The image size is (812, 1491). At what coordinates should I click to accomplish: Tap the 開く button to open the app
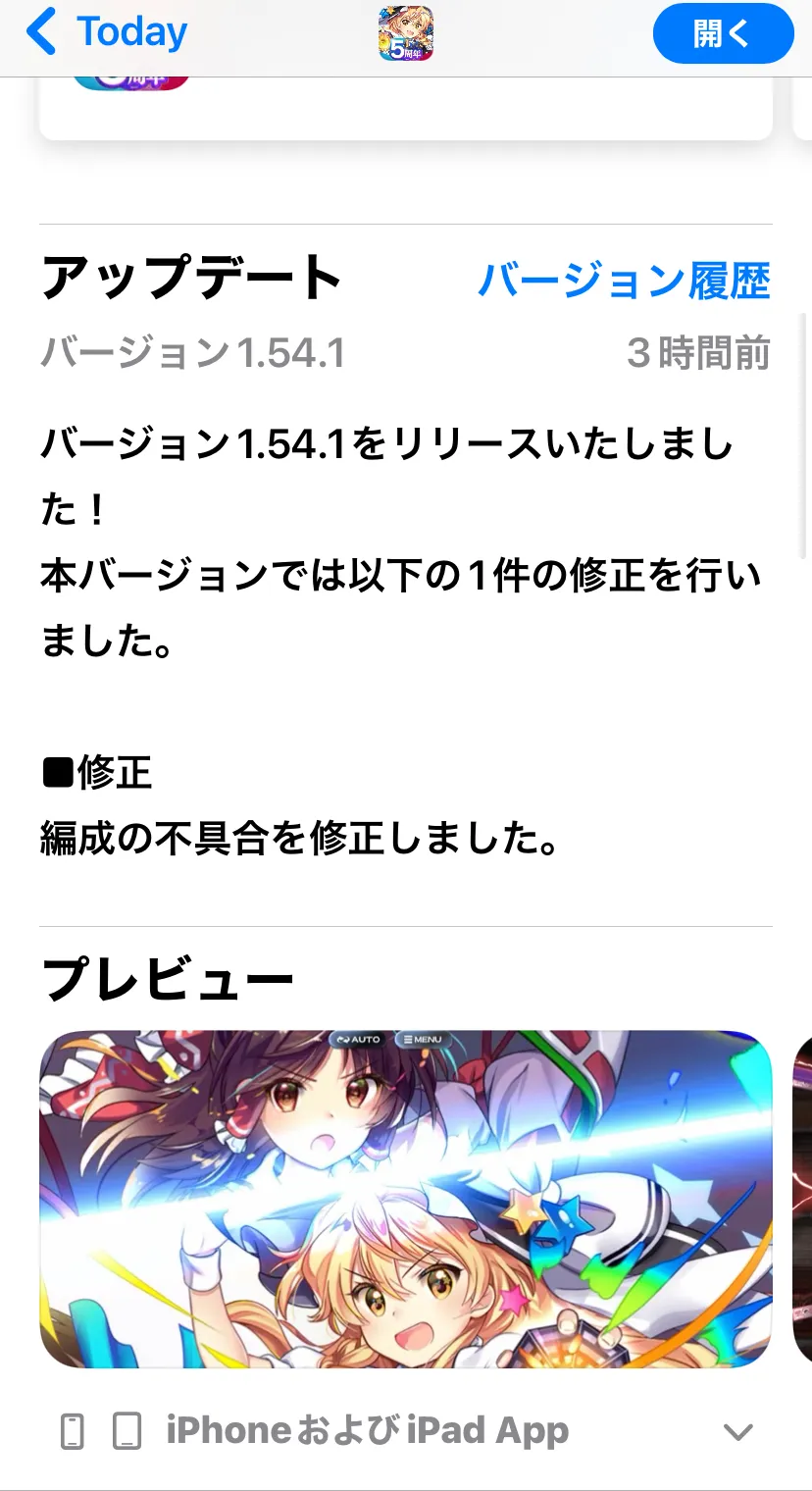point(723,33)
